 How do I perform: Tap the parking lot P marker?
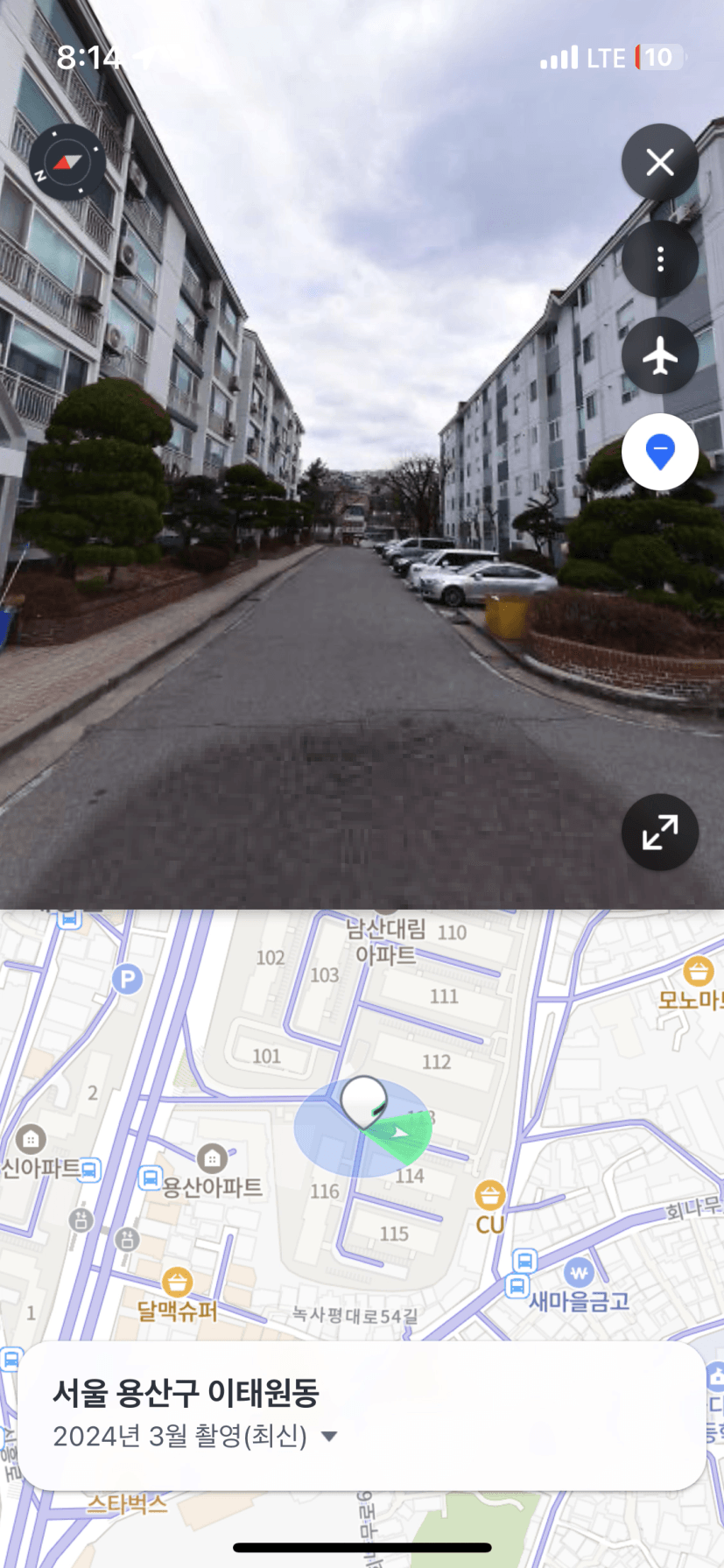127,979
